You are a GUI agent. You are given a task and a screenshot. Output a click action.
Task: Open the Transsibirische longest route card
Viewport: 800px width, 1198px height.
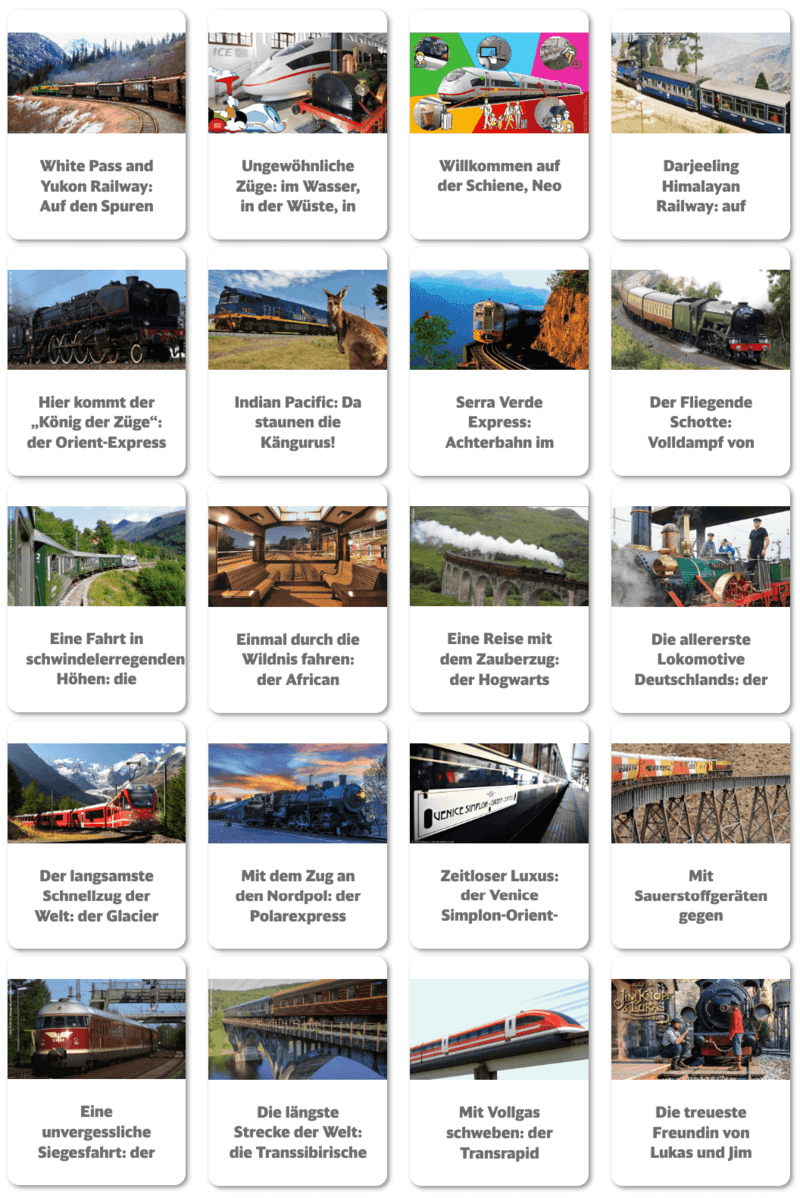298,1071
